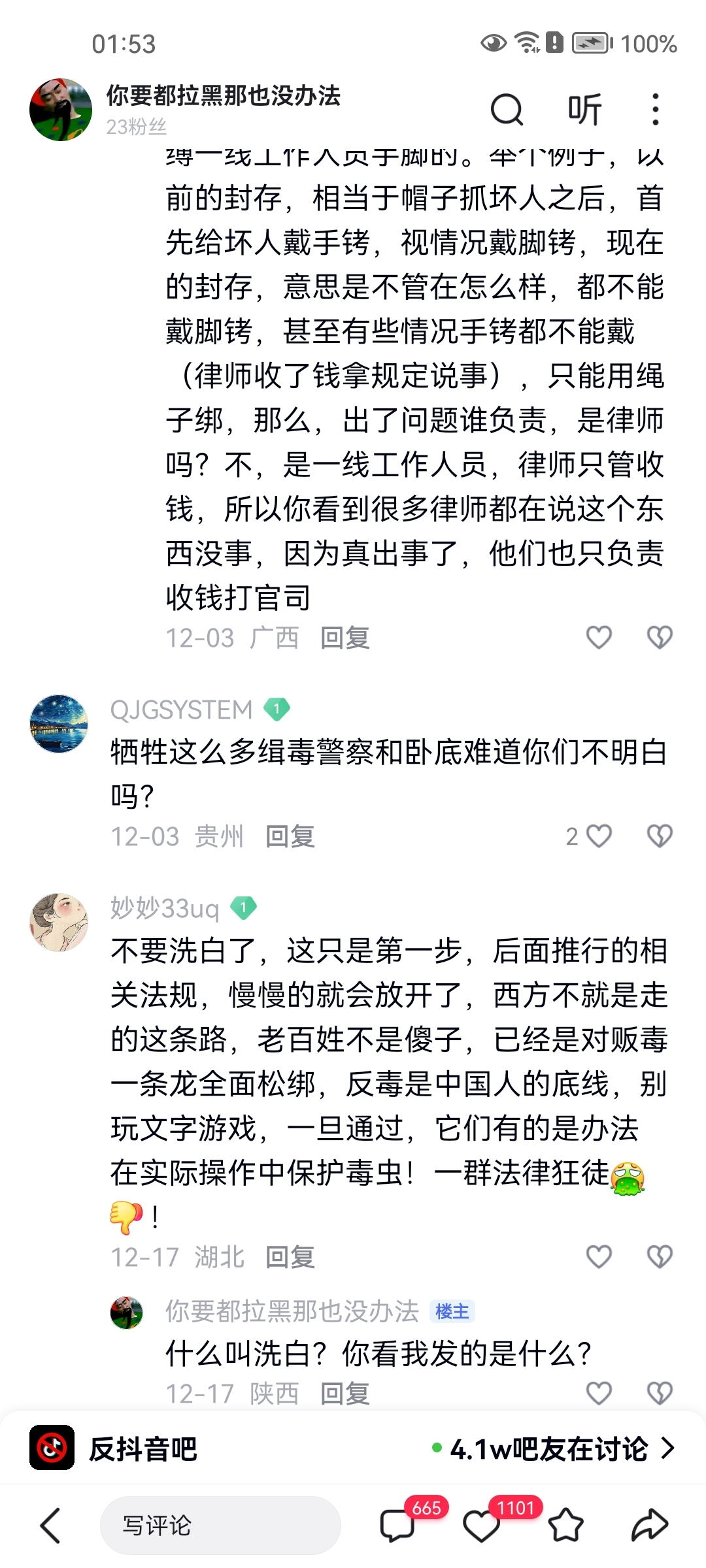This screenshot has width=706, height=1568.
Task: Open 妙妙33uq's profile avatar
Action: tap(59, 922)
